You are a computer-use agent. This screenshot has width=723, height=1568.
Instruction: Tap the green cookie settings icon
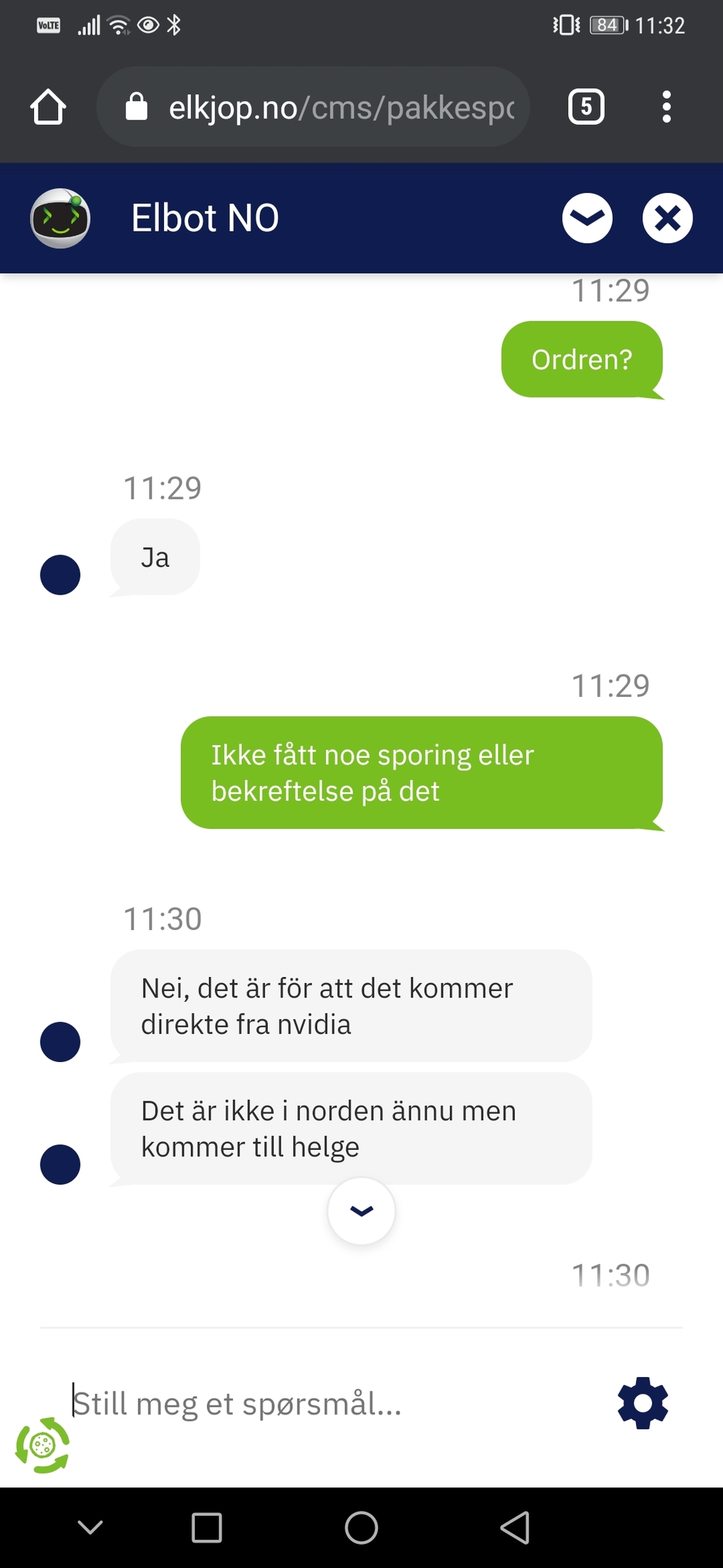click(x=42, y=1445)
